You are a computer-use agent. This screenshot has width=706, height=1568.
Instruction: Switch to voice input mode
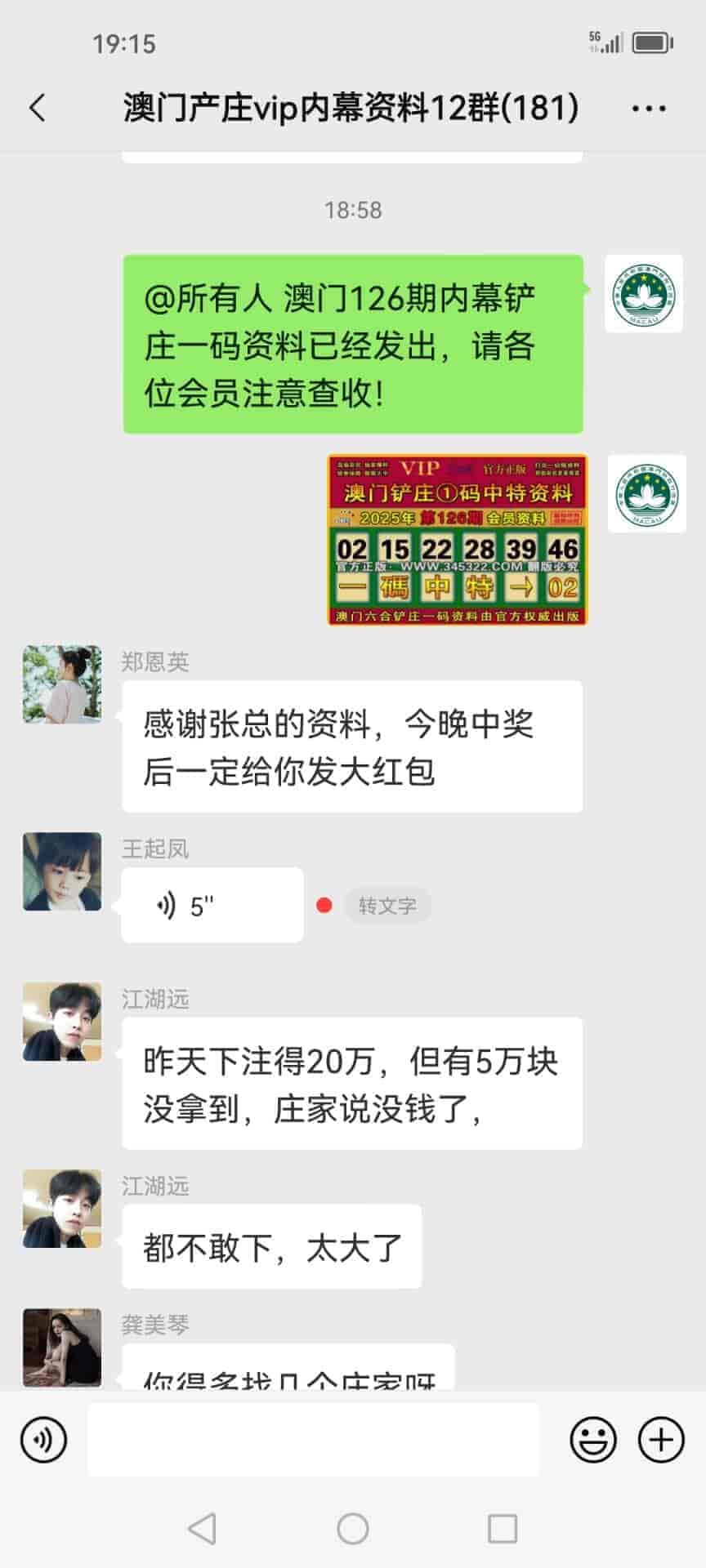tap(44, 1440)
